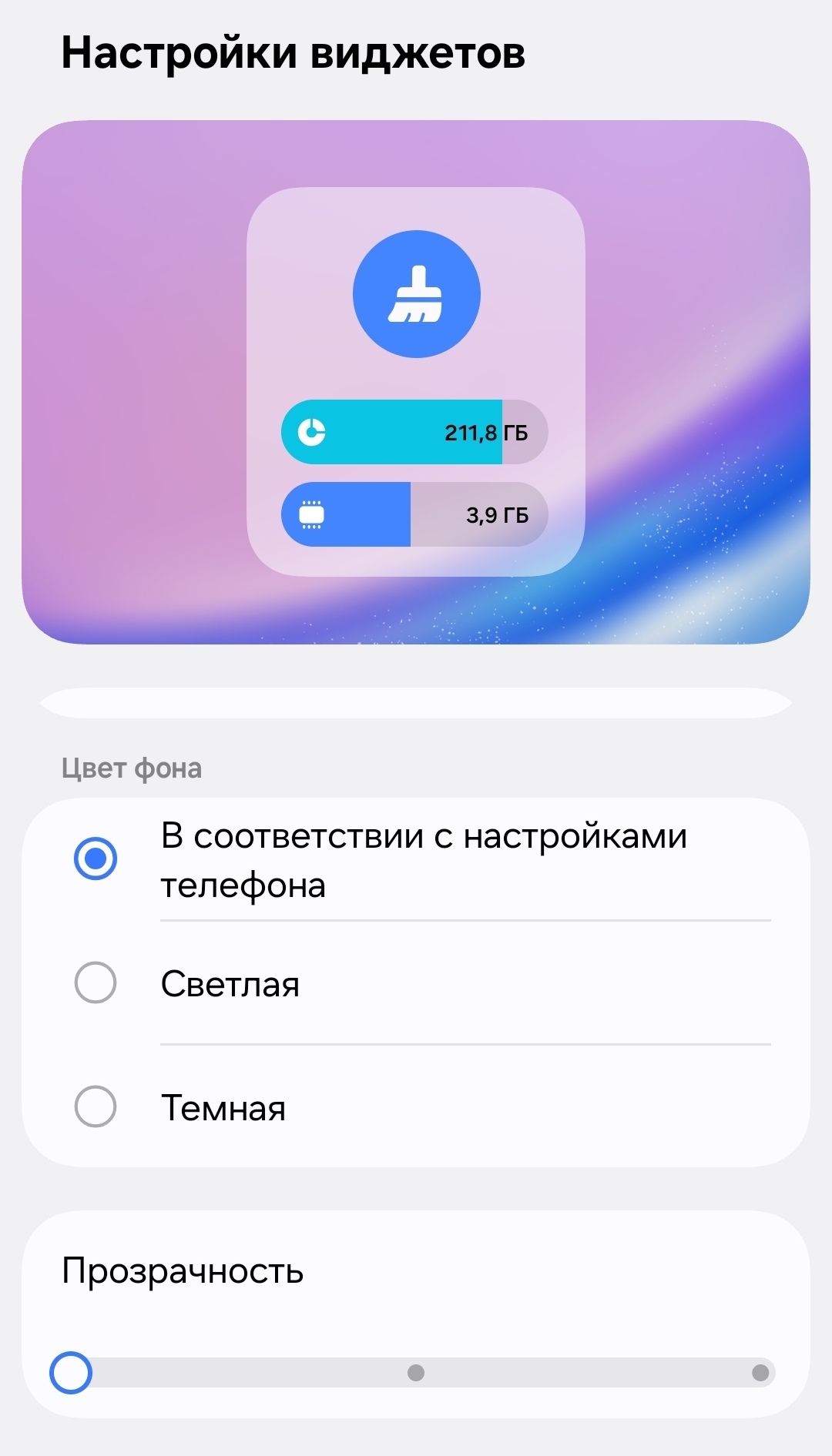Viewport: 832px width, 1456px height.
Task: Choose the «Темная» background color
Action: (x=96, y=1106)
